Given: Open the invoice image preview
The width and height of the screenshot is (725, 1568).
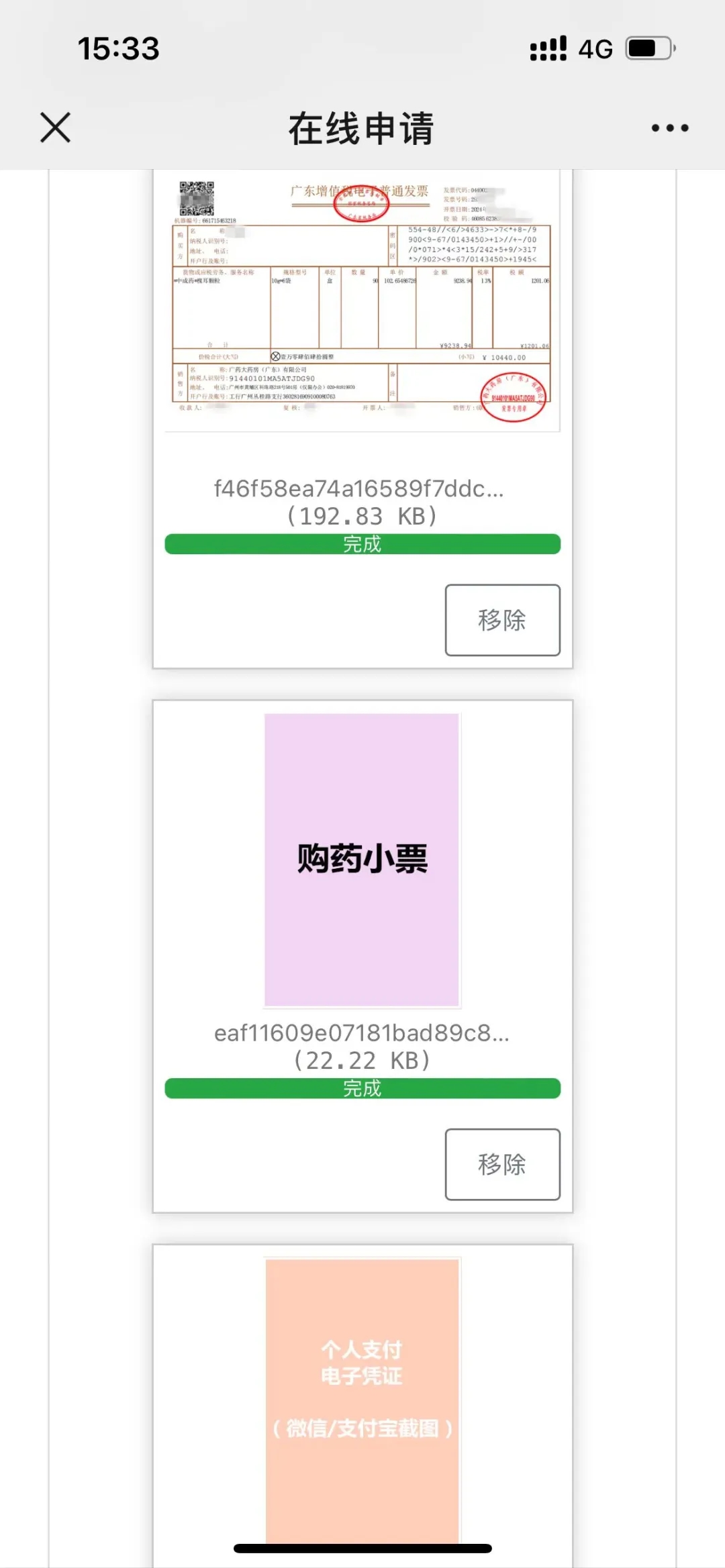Looking at the screenshot, I should (362, 299).
